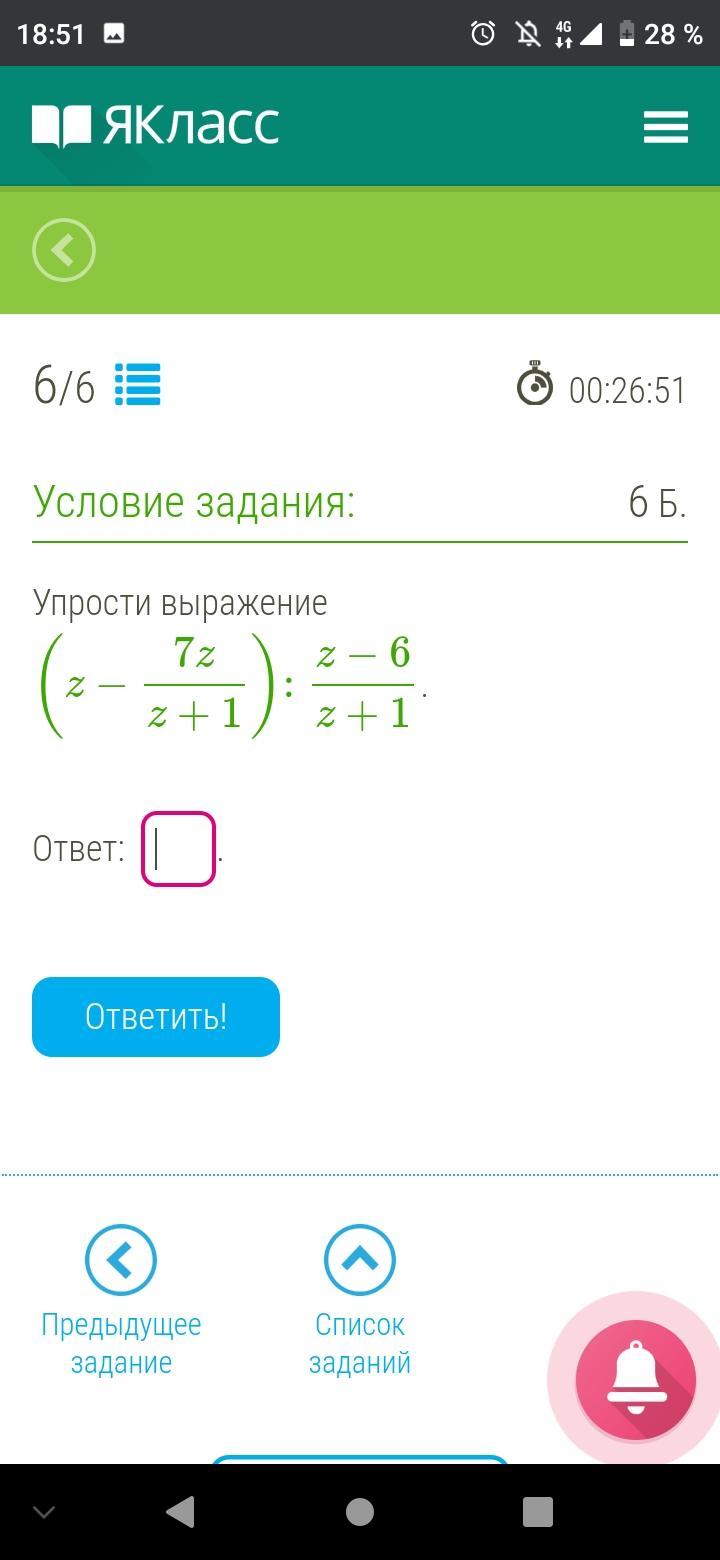
Task: Go to Предыдущее задание
Action: click(x=121, y=1301)
